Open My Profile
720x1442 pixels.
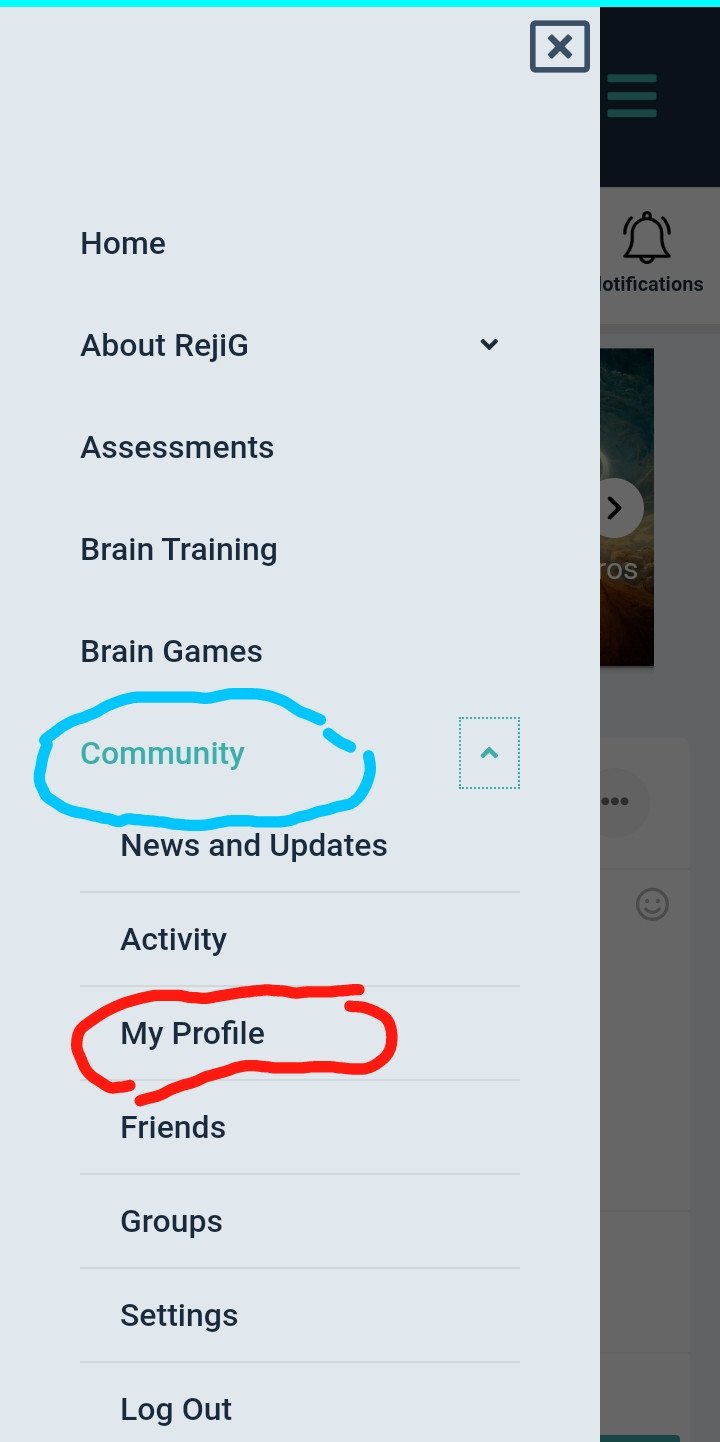click(192, 1033)
